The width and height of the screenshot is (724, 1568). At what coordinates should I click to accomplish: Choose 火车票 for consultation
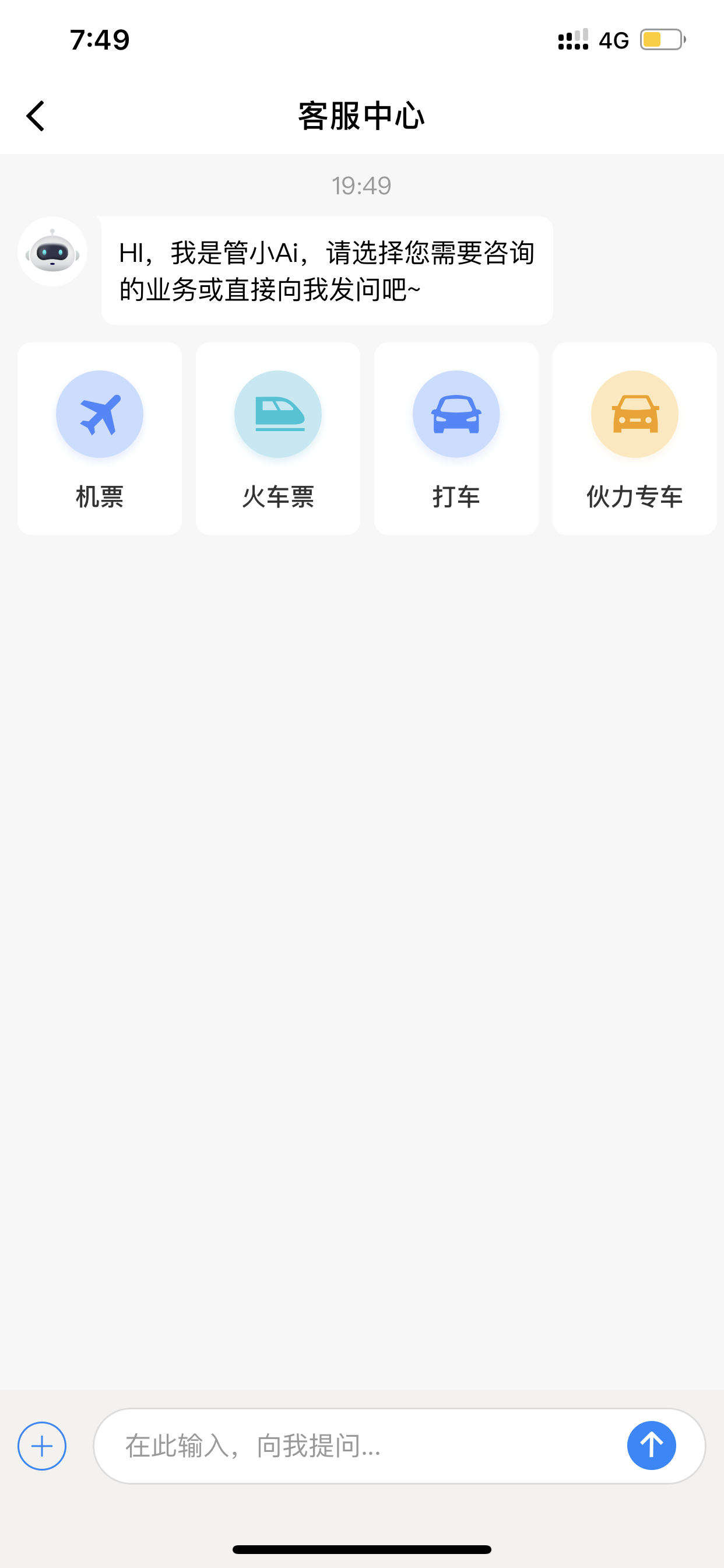click(278, 438)
